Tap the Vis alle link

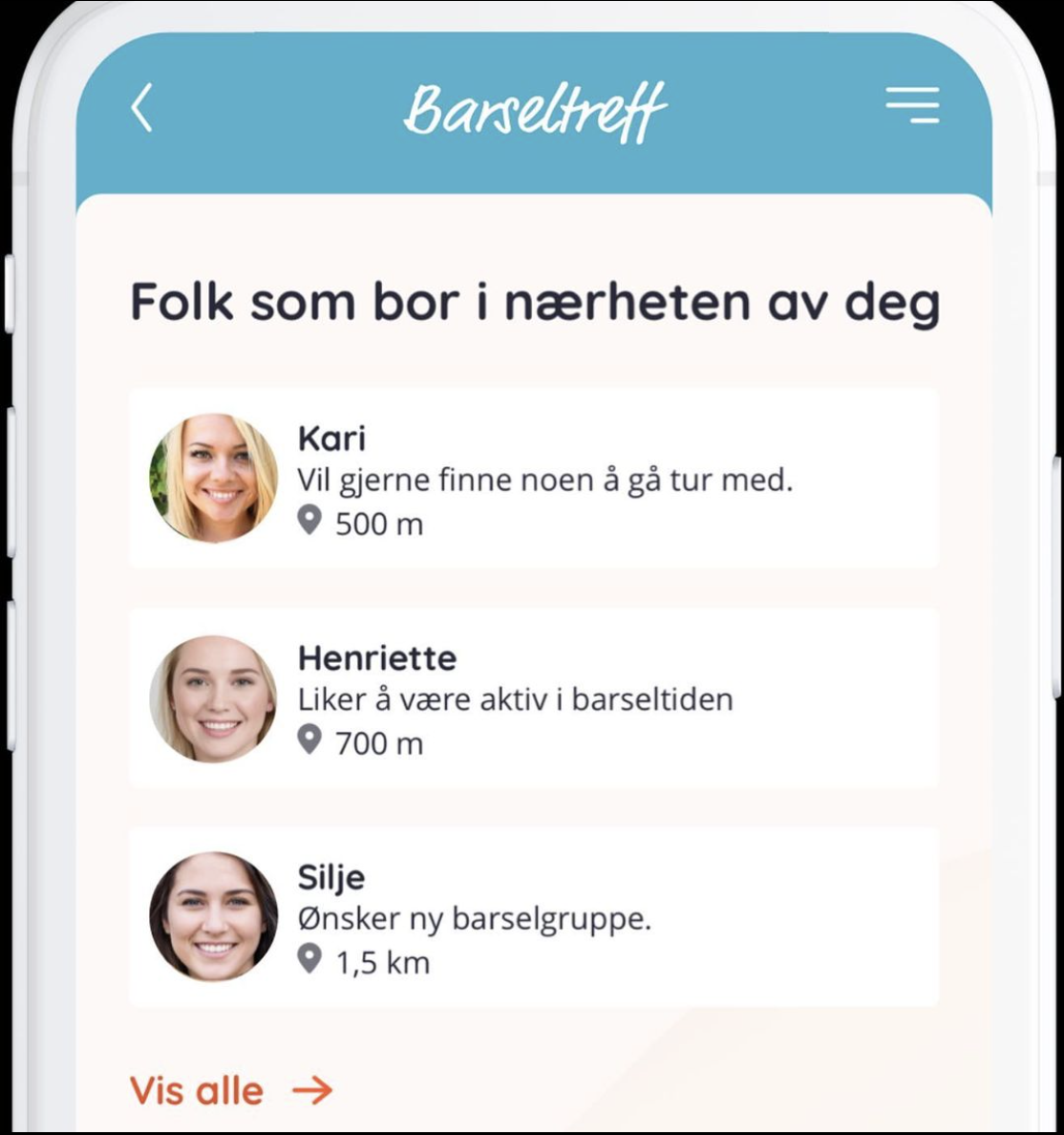[230, 1090]
